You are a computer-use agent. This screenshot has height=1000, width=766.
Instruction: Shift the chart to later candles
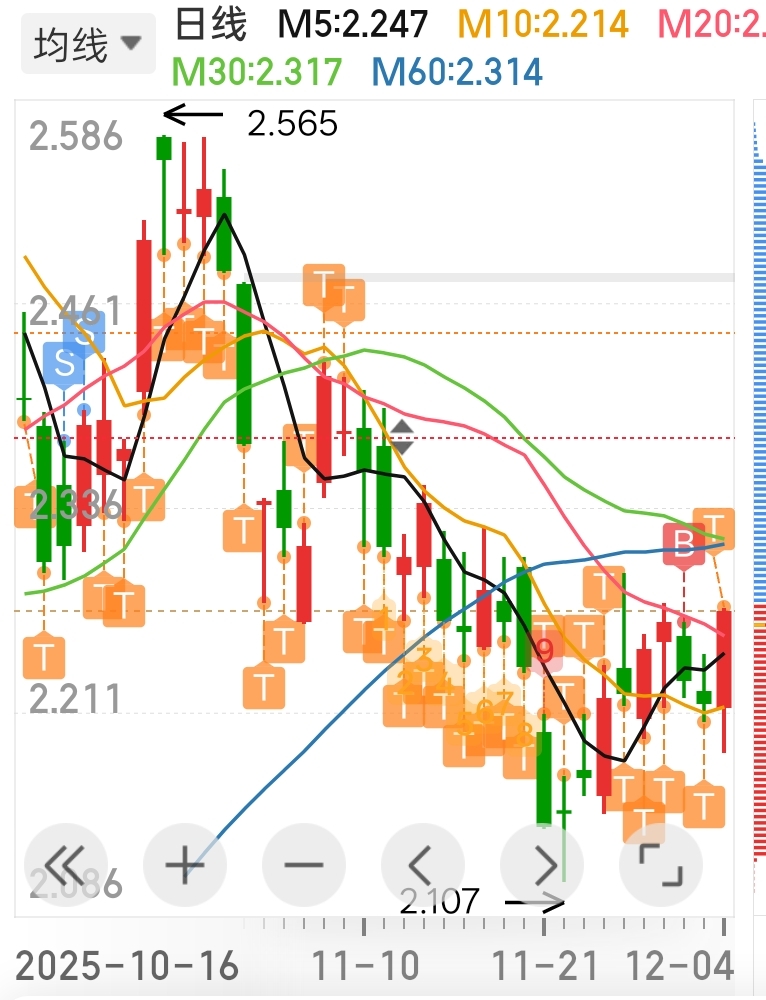[x=542, y=864]
